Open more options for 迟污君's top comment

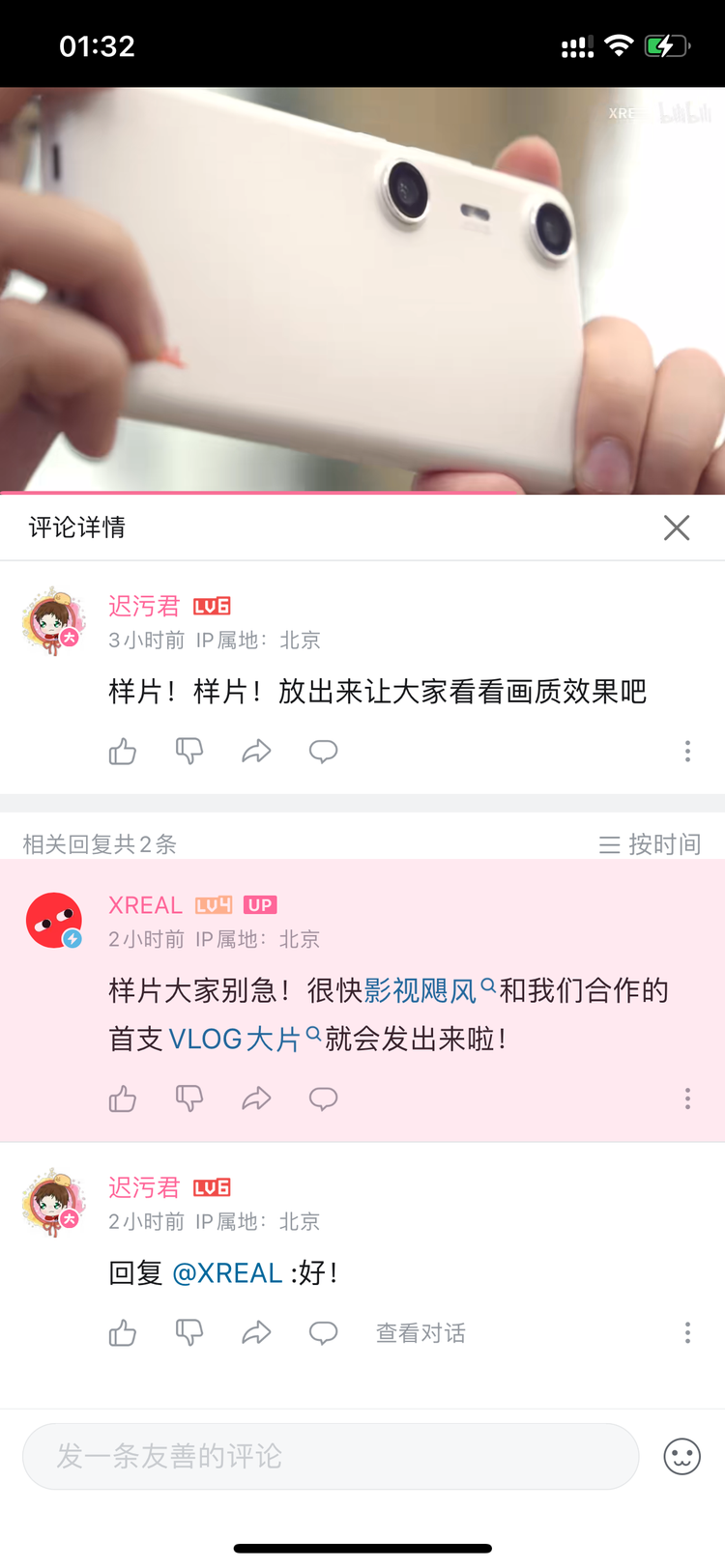coord(687,752)
